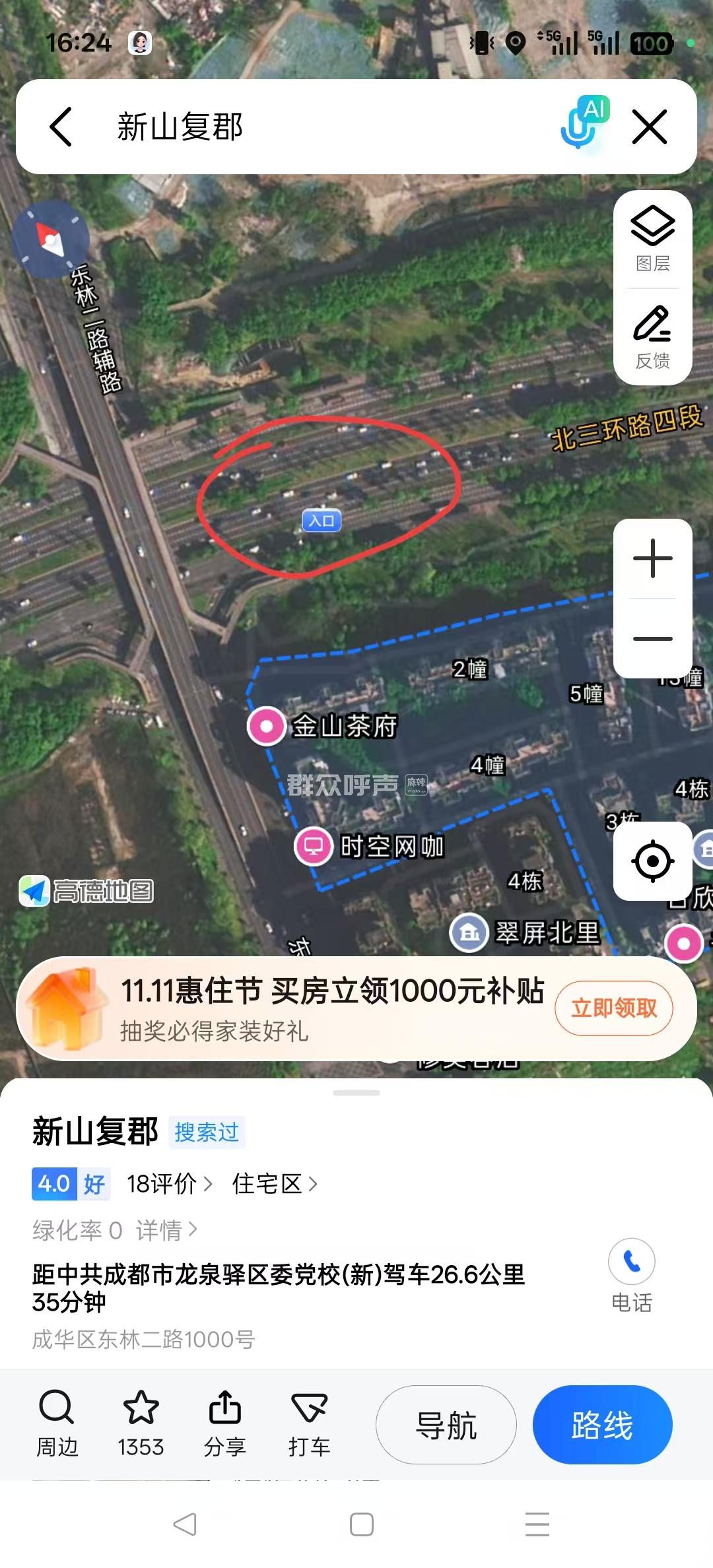Claim the subsidy via 立即领取
This screenshot has width=713, height=1568.
[x=614, y=1008]
